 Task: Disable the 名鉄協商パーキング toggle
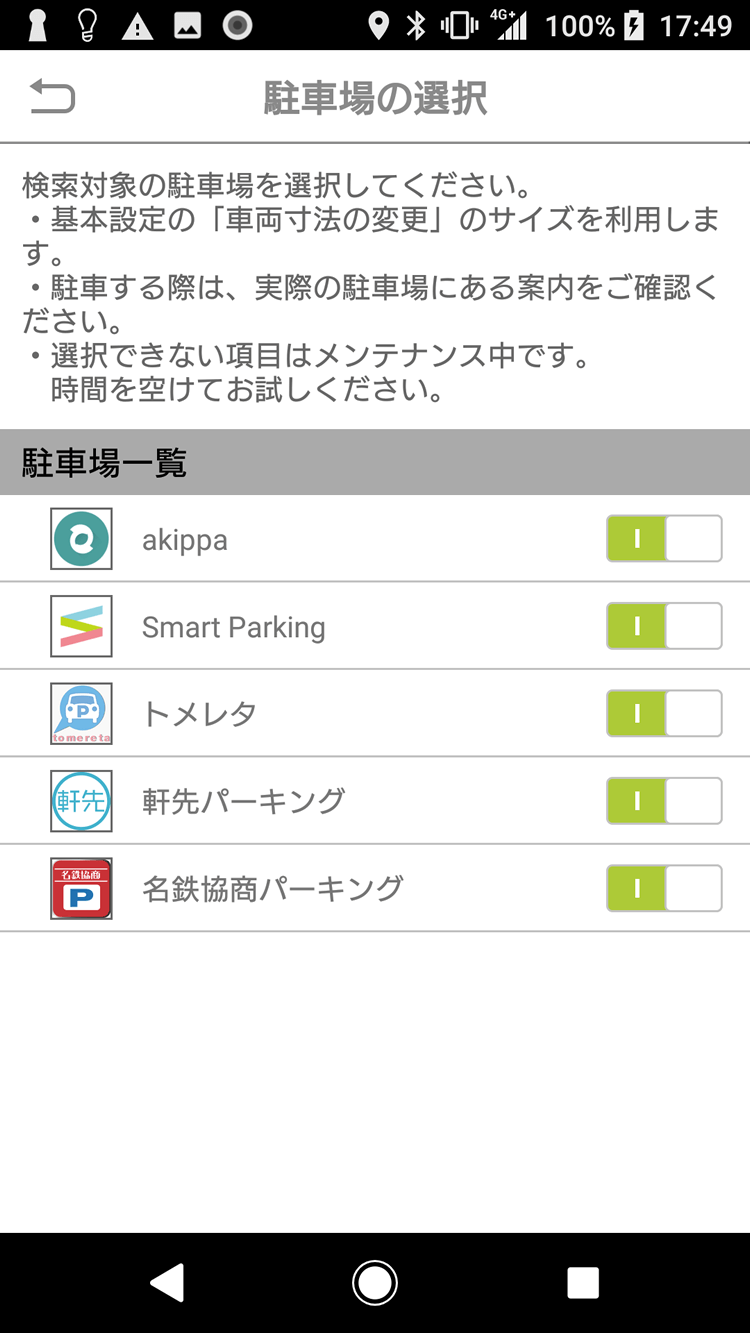[x=664, y=889]
